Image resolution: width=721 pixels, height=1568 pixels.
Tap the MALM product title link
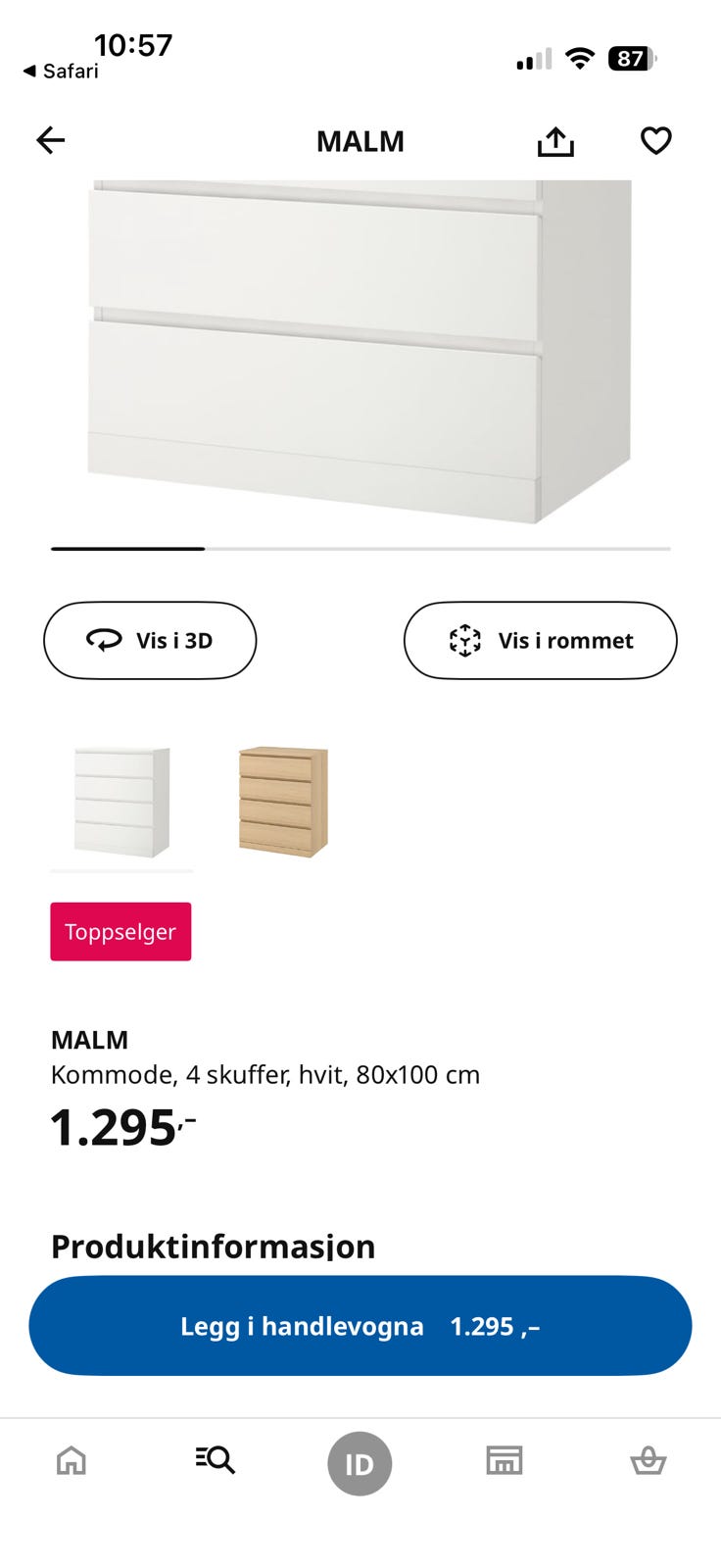pos(90,1039)
